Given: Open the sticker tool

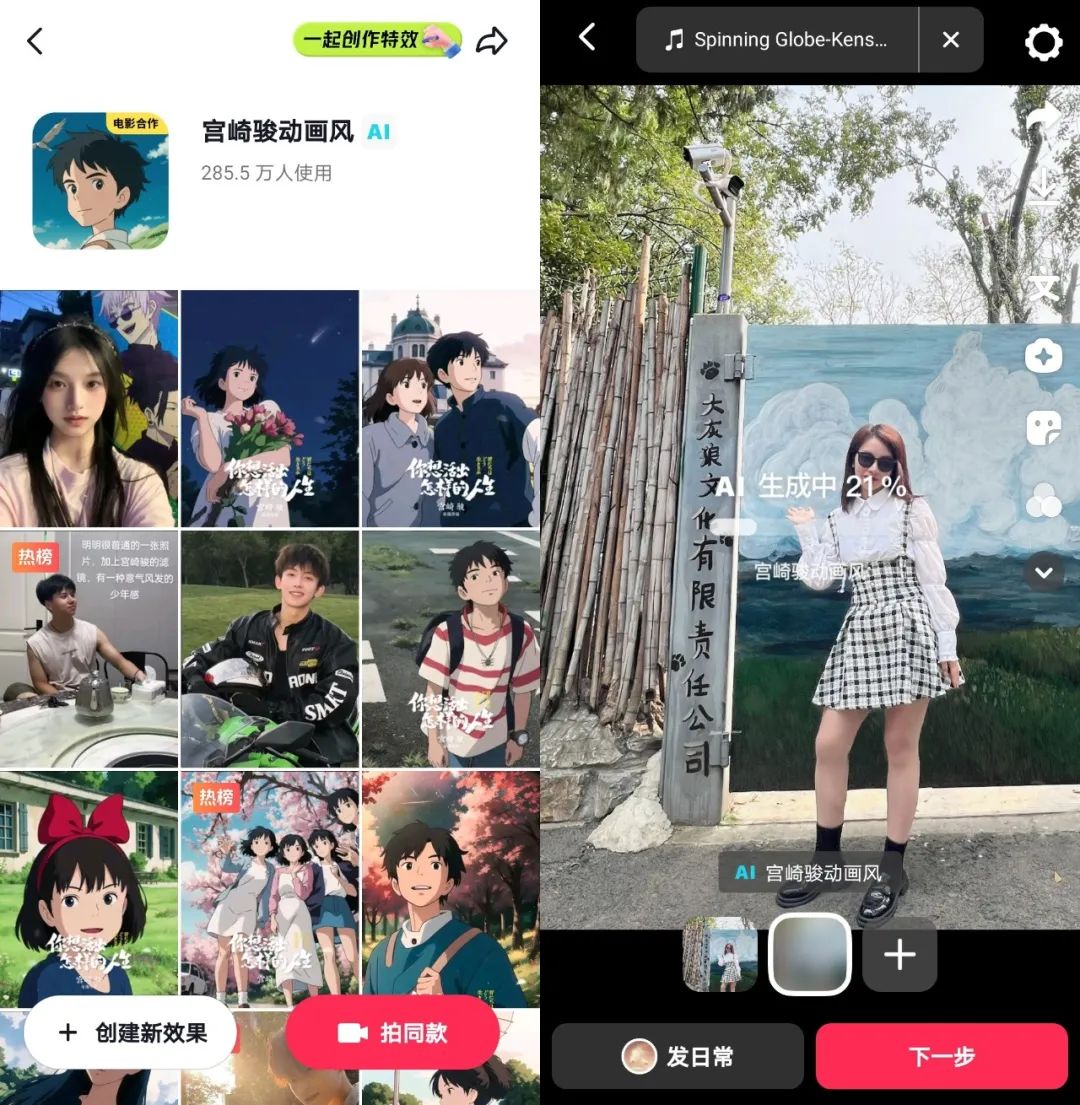Looking at the screenshot, I should point(1044,428).
